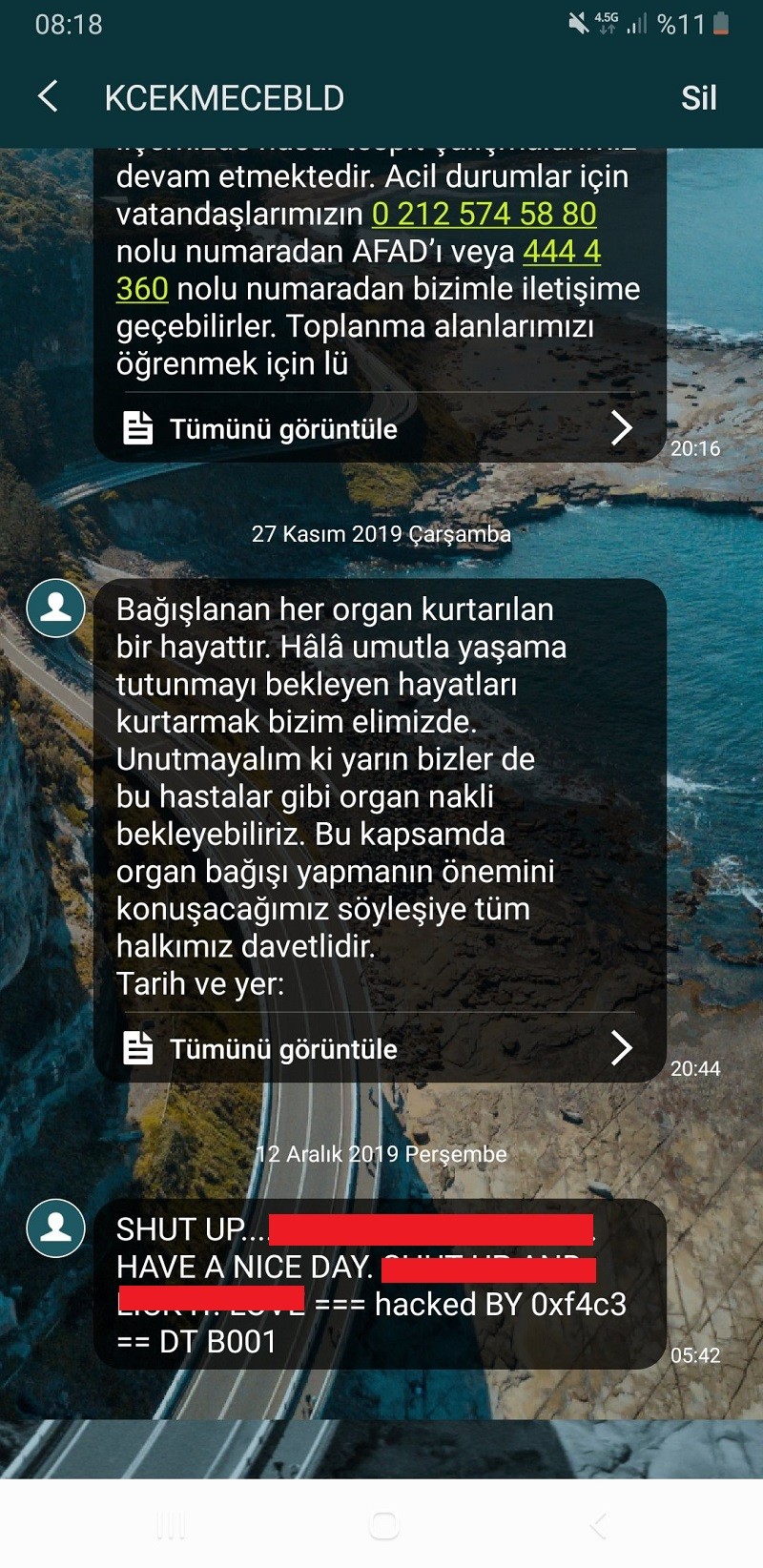View full AFAD message via Tümünü görüntüle
Image resolution: width=763 pixels, height=1568 pixels.
tap(379, 428)
